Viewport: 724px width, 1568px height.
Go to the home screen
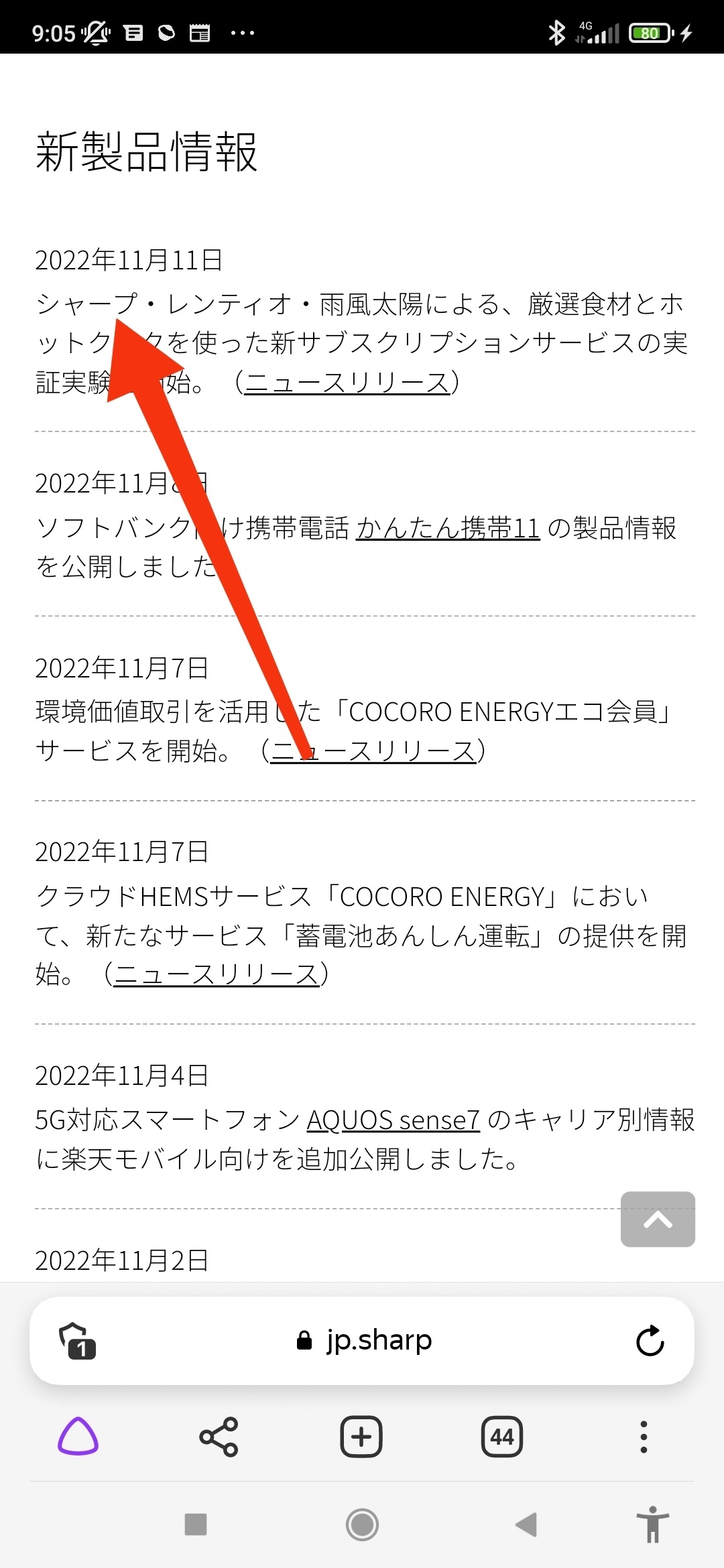tap(362, 1524)
